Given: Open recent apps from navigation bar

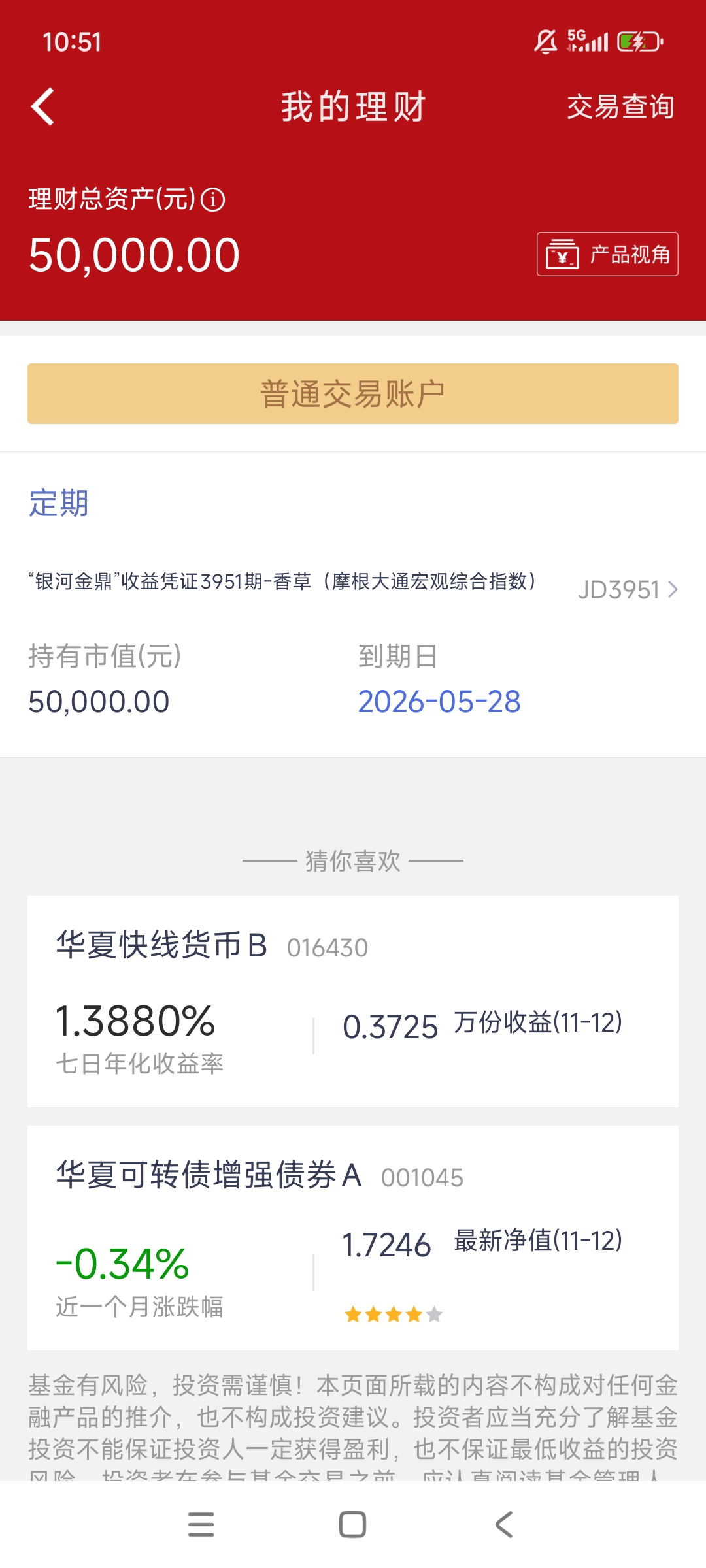Looking at the screenshot, I should [x=201, y=1524].
